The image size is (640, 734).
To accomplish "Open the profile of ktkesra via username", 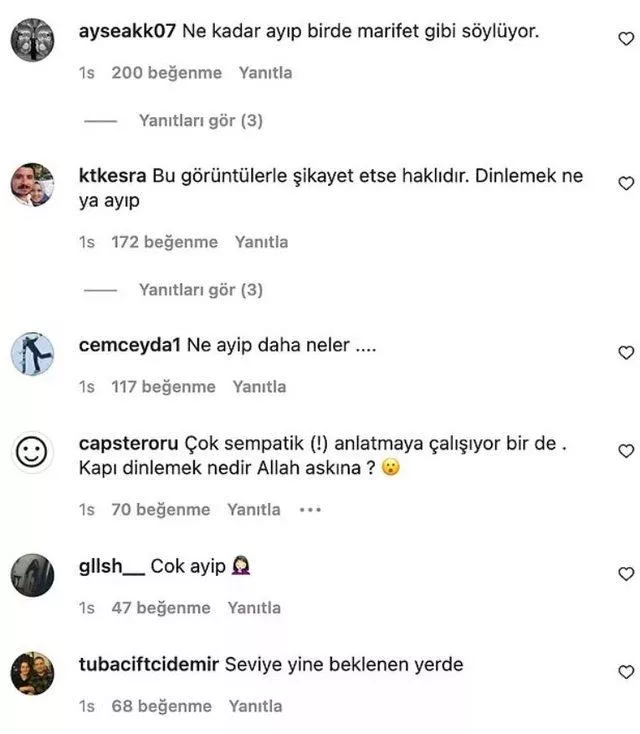I will (112, 177).
